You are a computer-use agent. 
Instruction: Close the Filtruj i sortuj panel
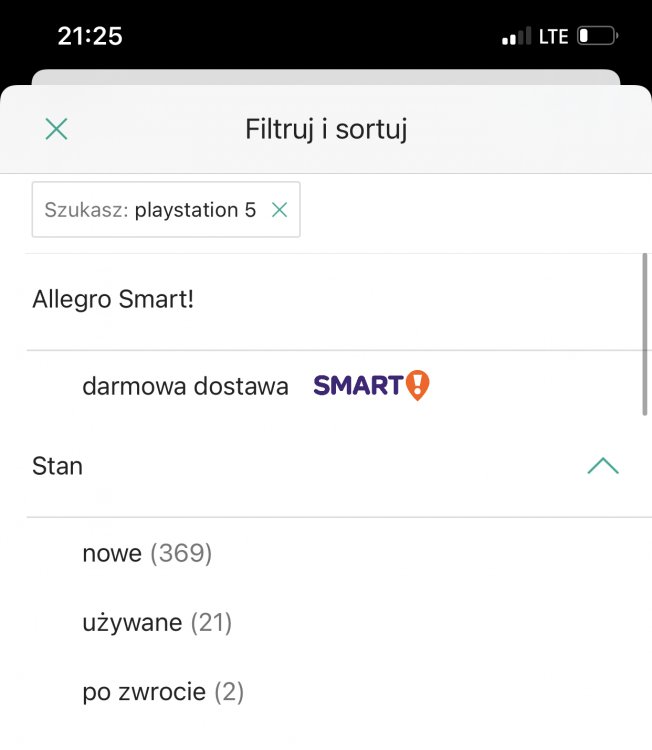(x=57, y=129)
